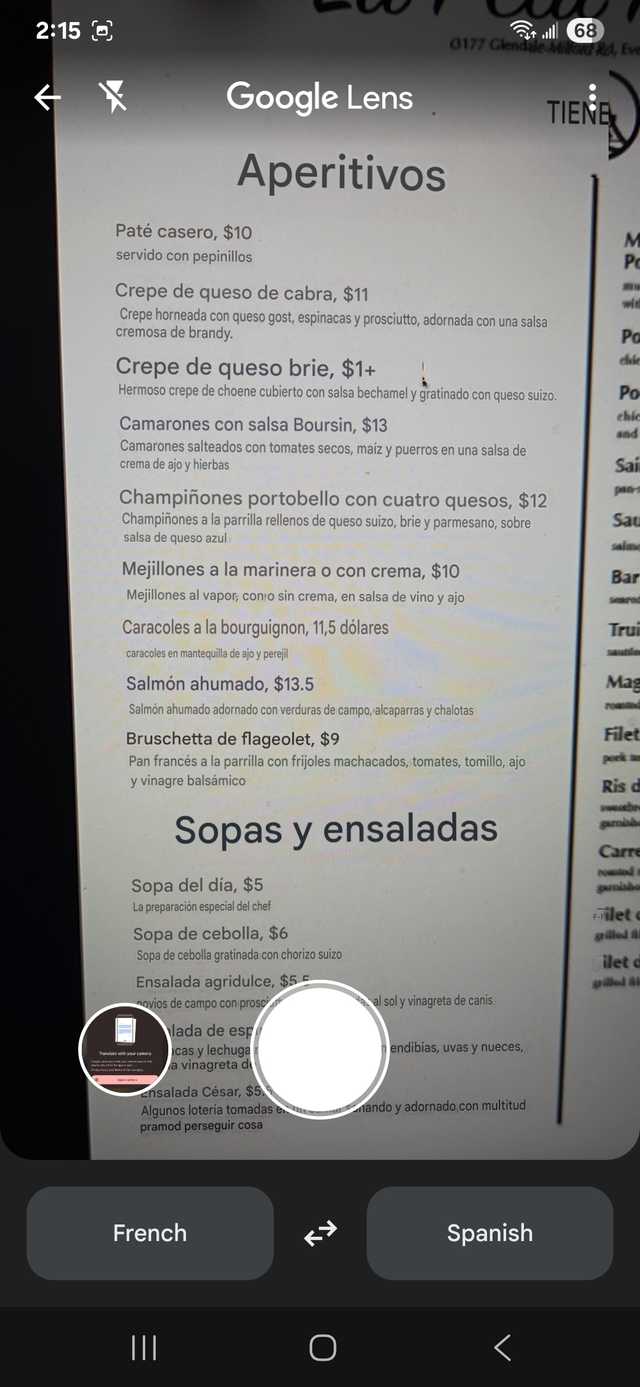Swap the translation languages

coord(320,1234)
